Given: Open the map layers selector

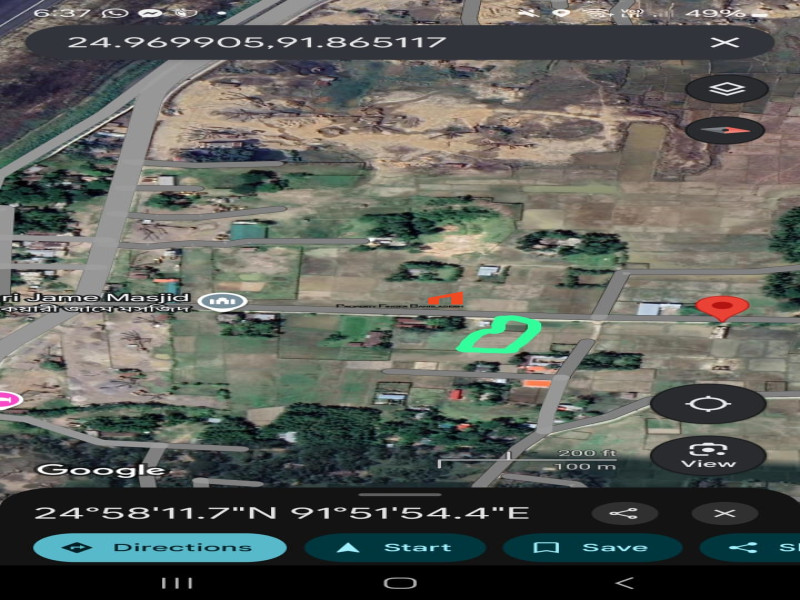Looking at the screenshot, I should [726, 88].
